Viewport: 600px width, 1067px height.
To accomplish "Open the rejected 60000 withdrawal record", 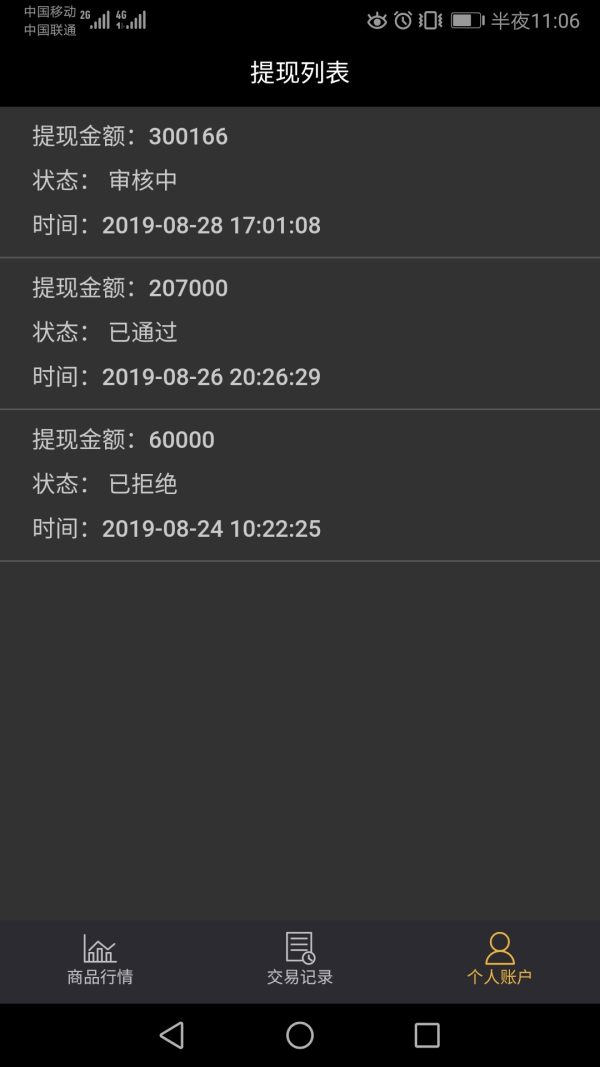I will [300, 485].
